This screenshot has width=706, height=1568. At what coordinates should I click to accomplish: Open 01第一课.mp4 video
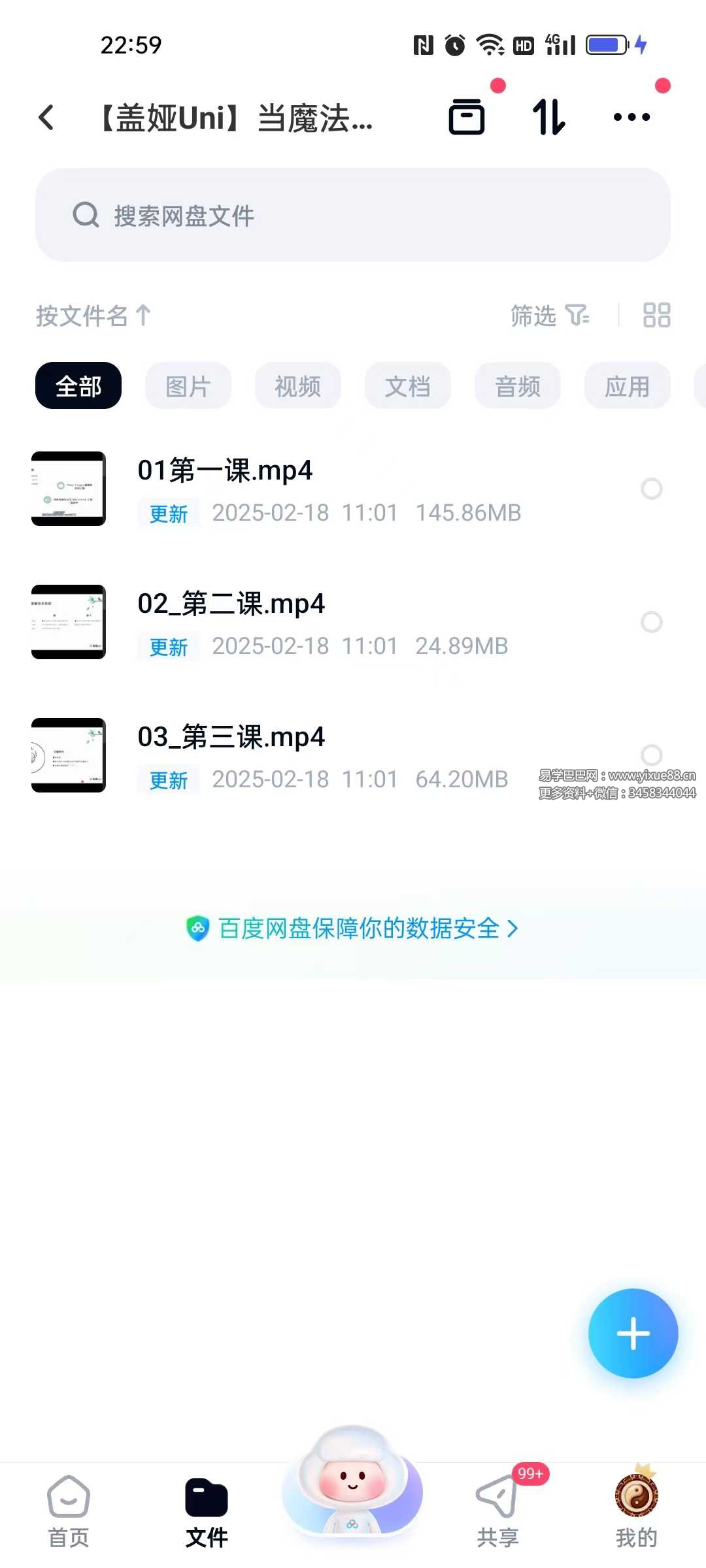pyautogui.click(x=226, y=470)
